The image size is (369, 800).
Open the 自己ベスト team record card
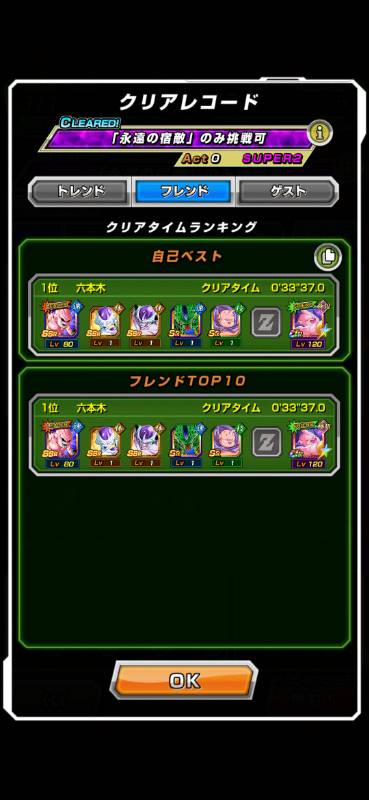click(184, 315)
